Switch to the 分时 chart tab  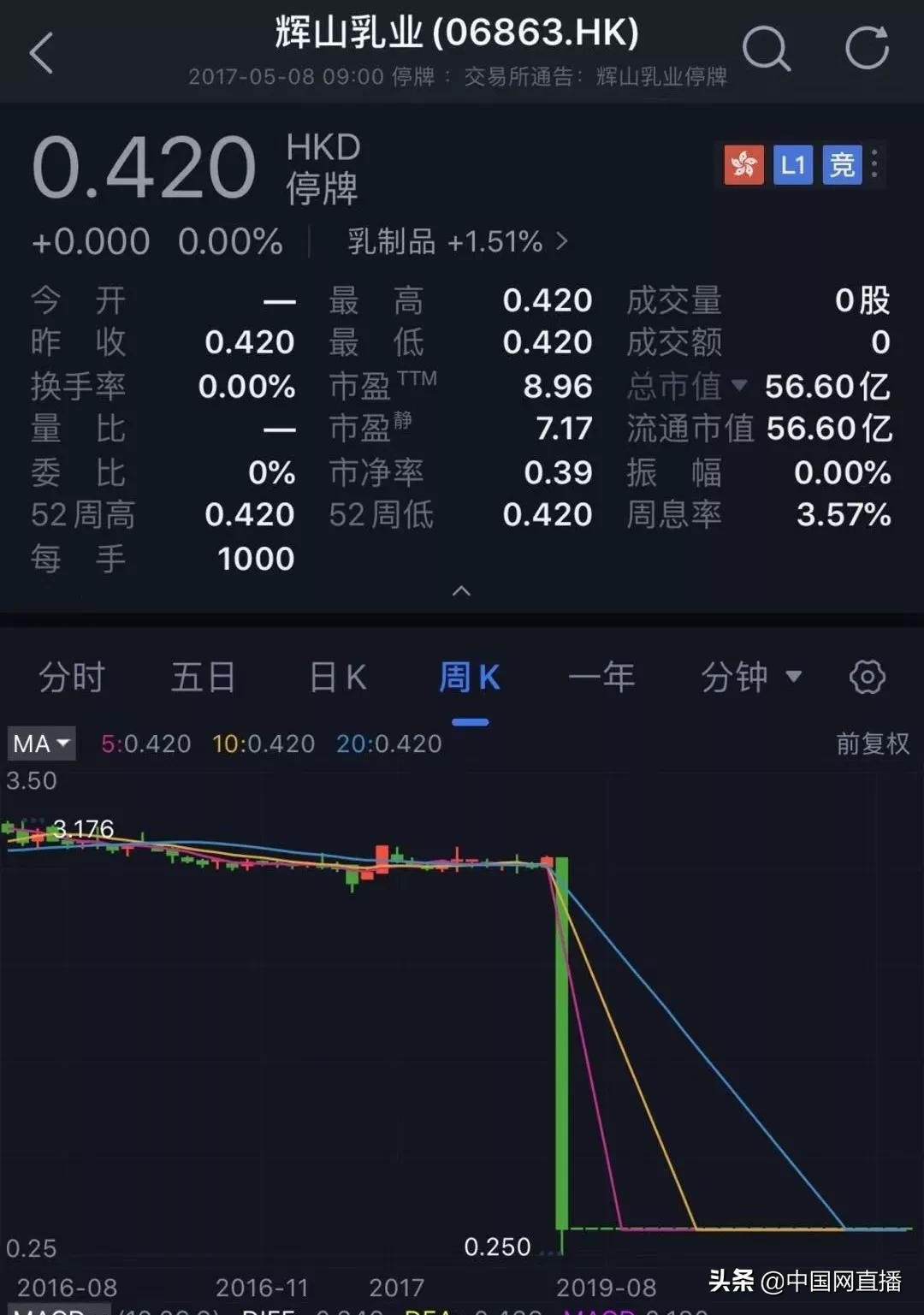click(70, 676)
